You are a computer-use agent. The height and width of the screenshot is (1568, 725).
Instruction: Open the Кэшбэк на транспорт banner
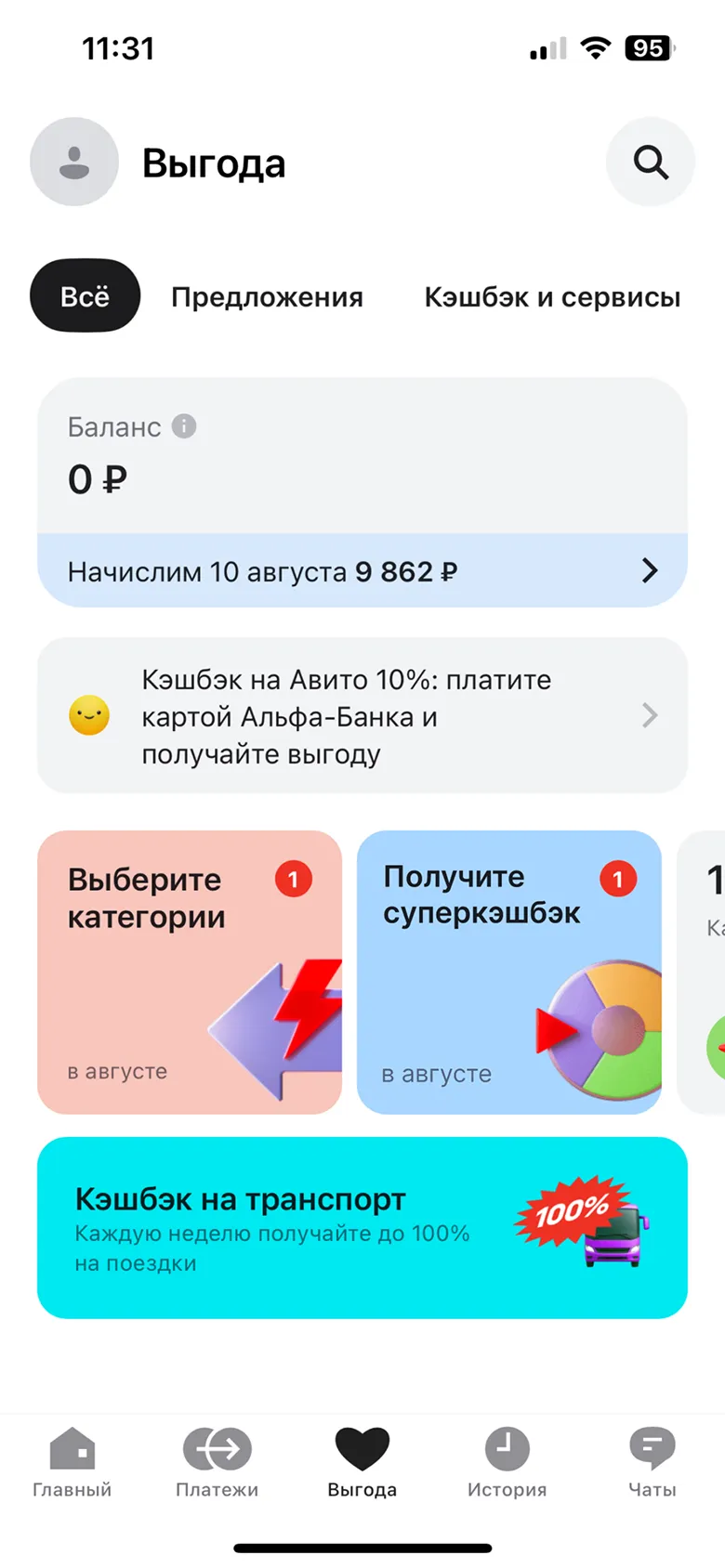coord(362,1228)
